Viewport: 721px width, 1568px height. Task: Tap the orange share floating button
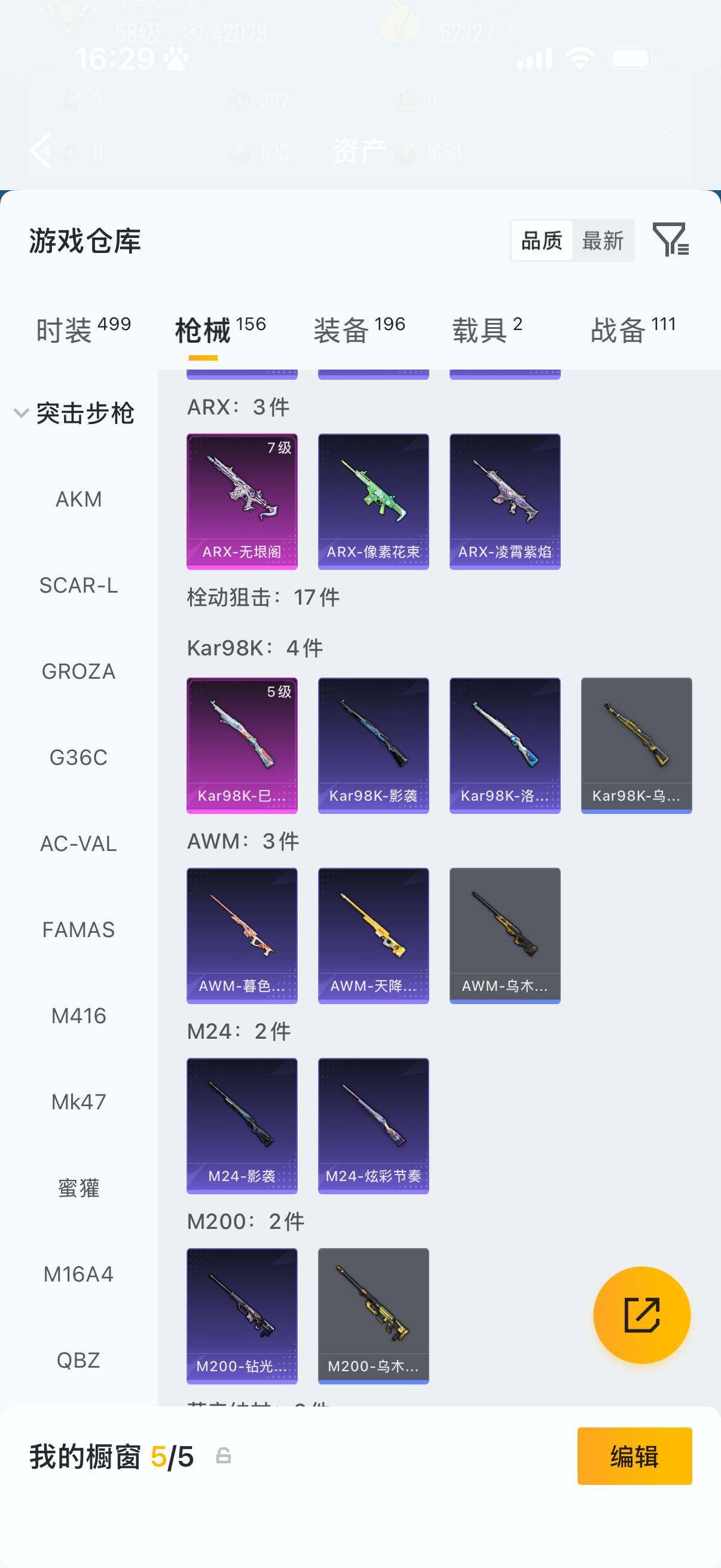(641, 1315)
